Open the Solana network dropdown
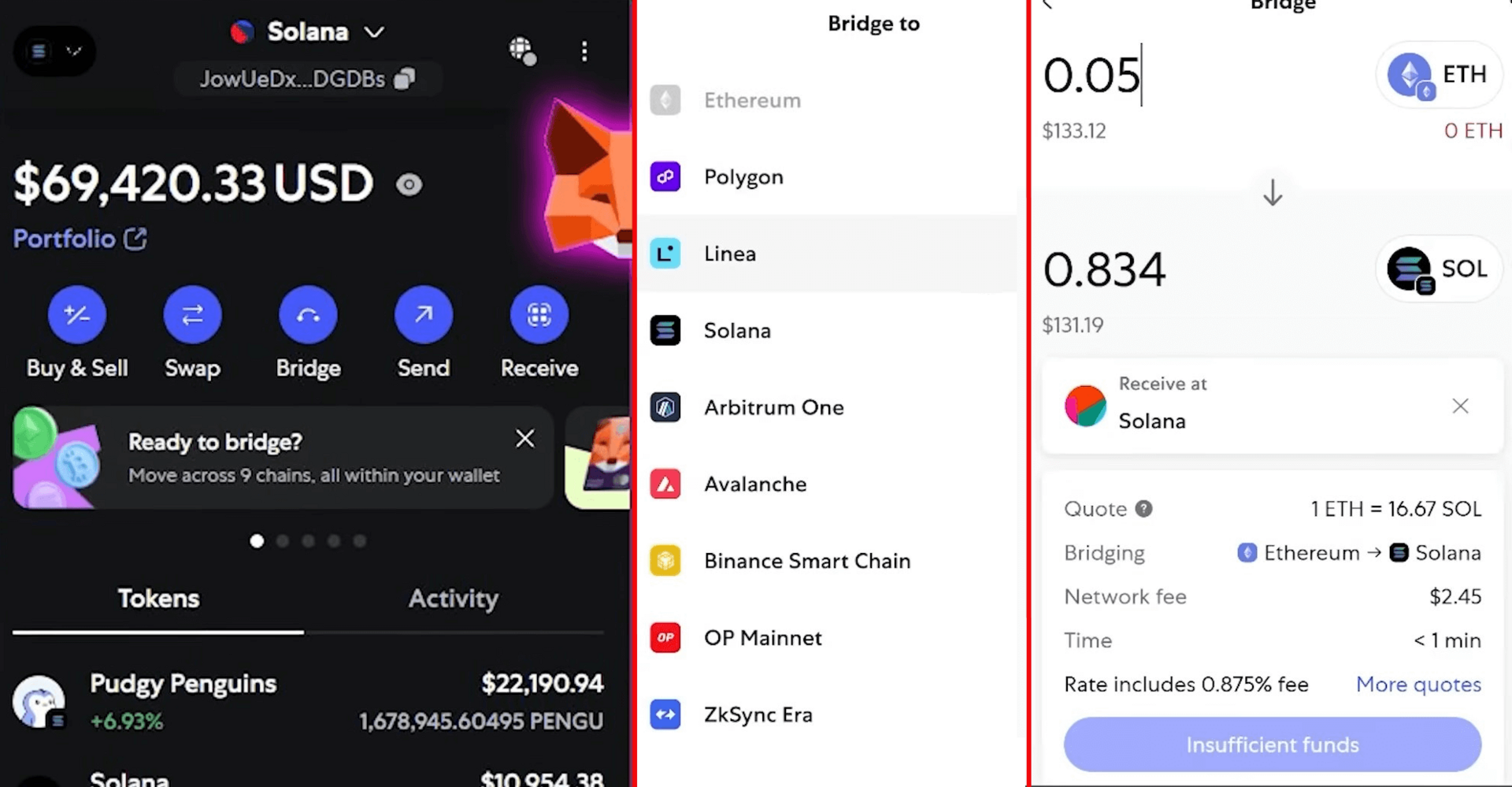1512x787 pixels. tap(308, 32)
